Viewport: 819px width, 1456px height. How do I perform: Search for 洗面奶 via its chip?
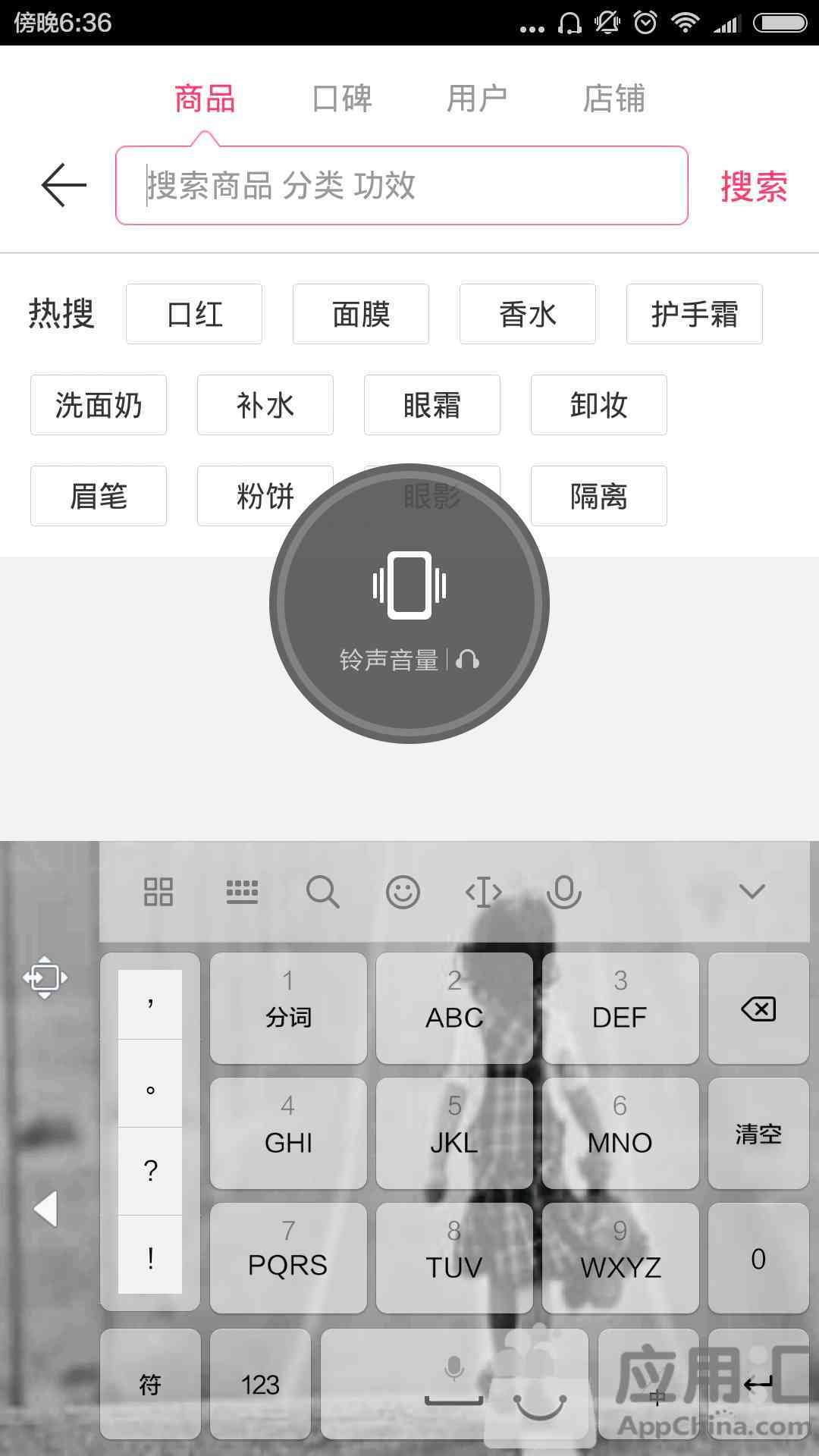pos(99,405)
